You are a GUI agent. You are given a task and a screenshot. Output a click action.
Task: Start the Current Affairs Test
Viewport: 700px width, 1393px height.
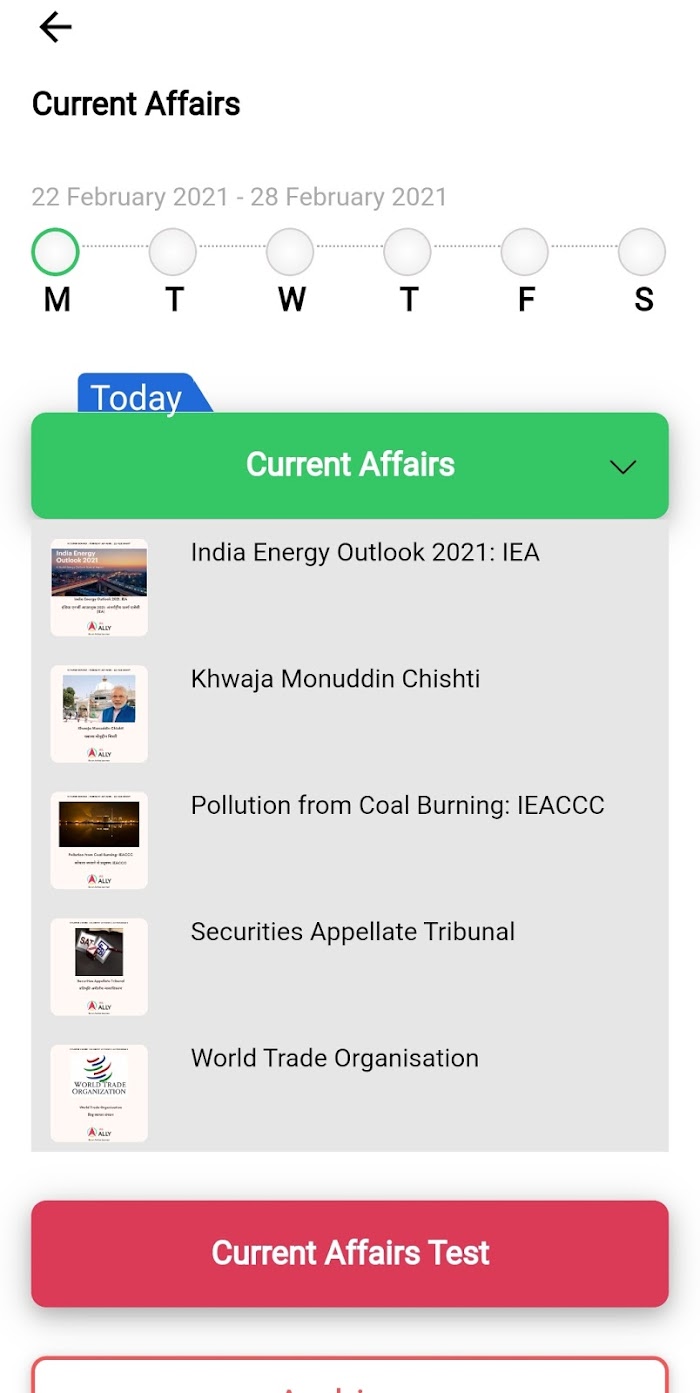(x=350, y=1254)
